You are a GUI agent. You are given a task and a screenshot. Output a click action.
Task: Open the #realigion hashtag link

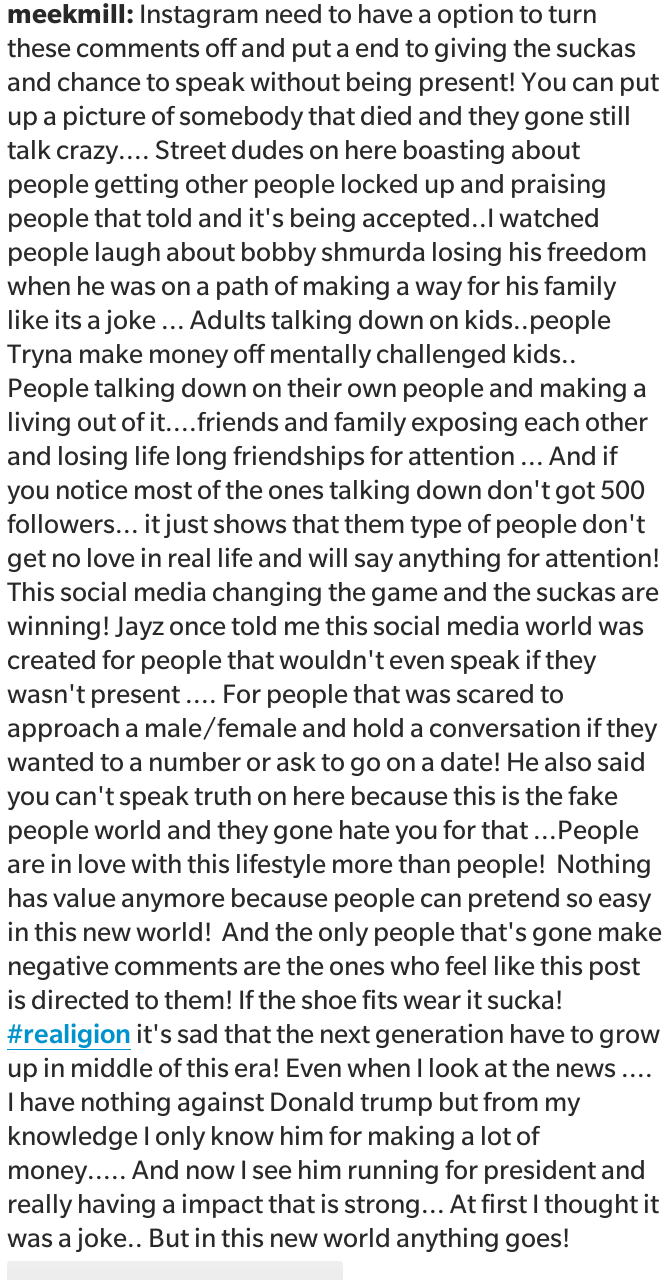69,1034
